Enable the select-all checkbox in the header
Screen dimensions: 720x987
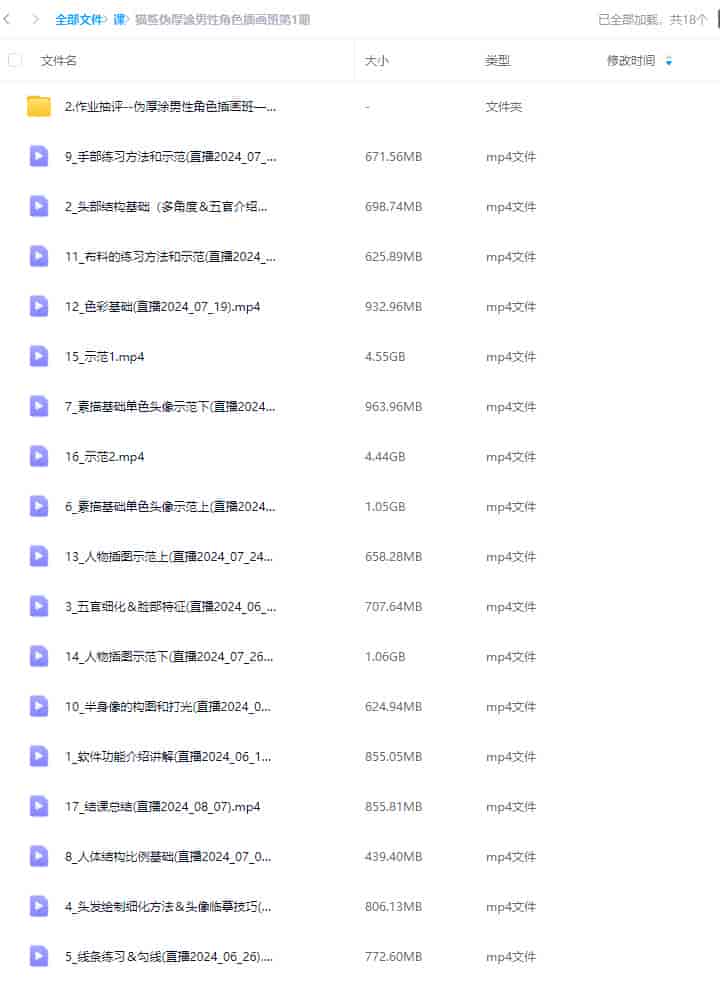tap(15, 60)
